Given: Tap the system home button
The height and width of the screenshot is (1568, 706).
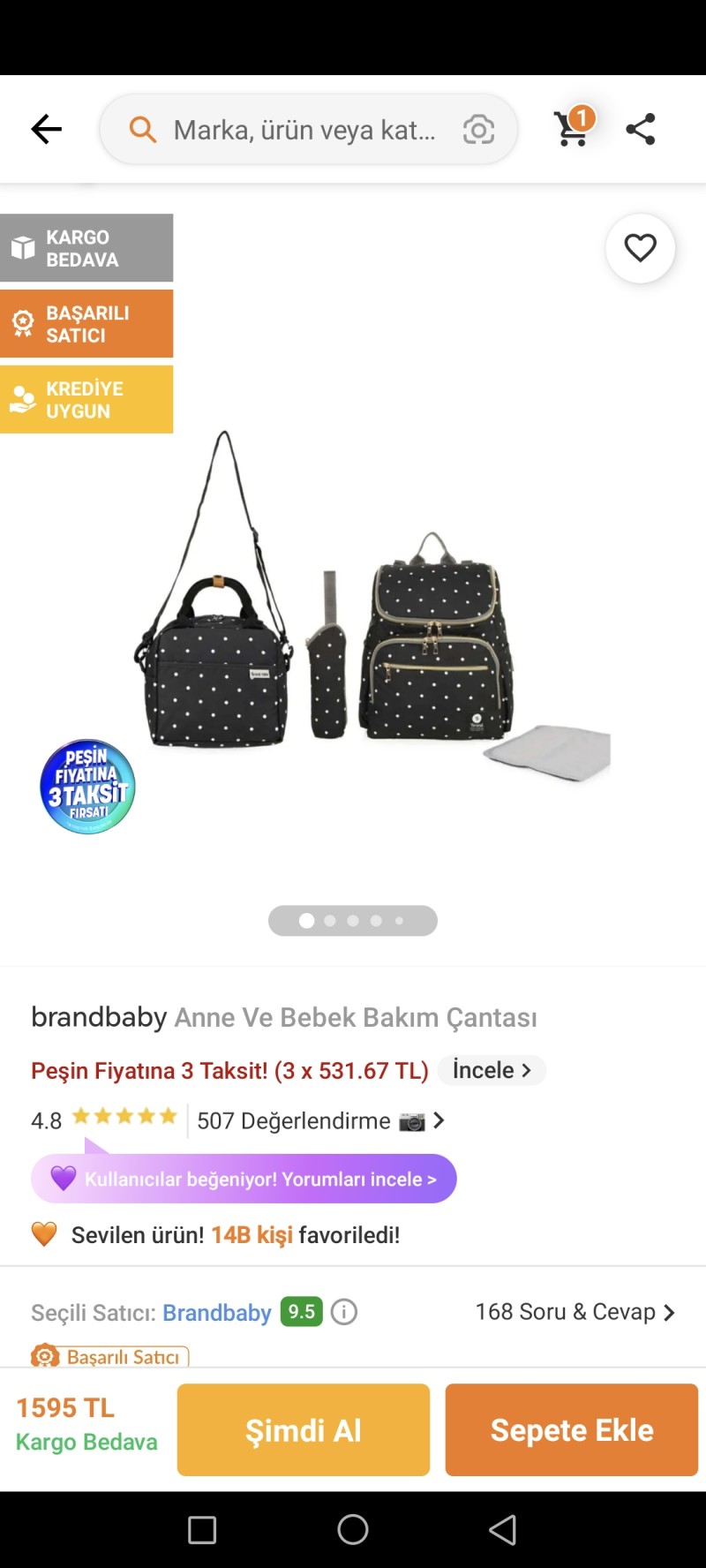Looking at the screenshot, I should [x=353, y=1529].
